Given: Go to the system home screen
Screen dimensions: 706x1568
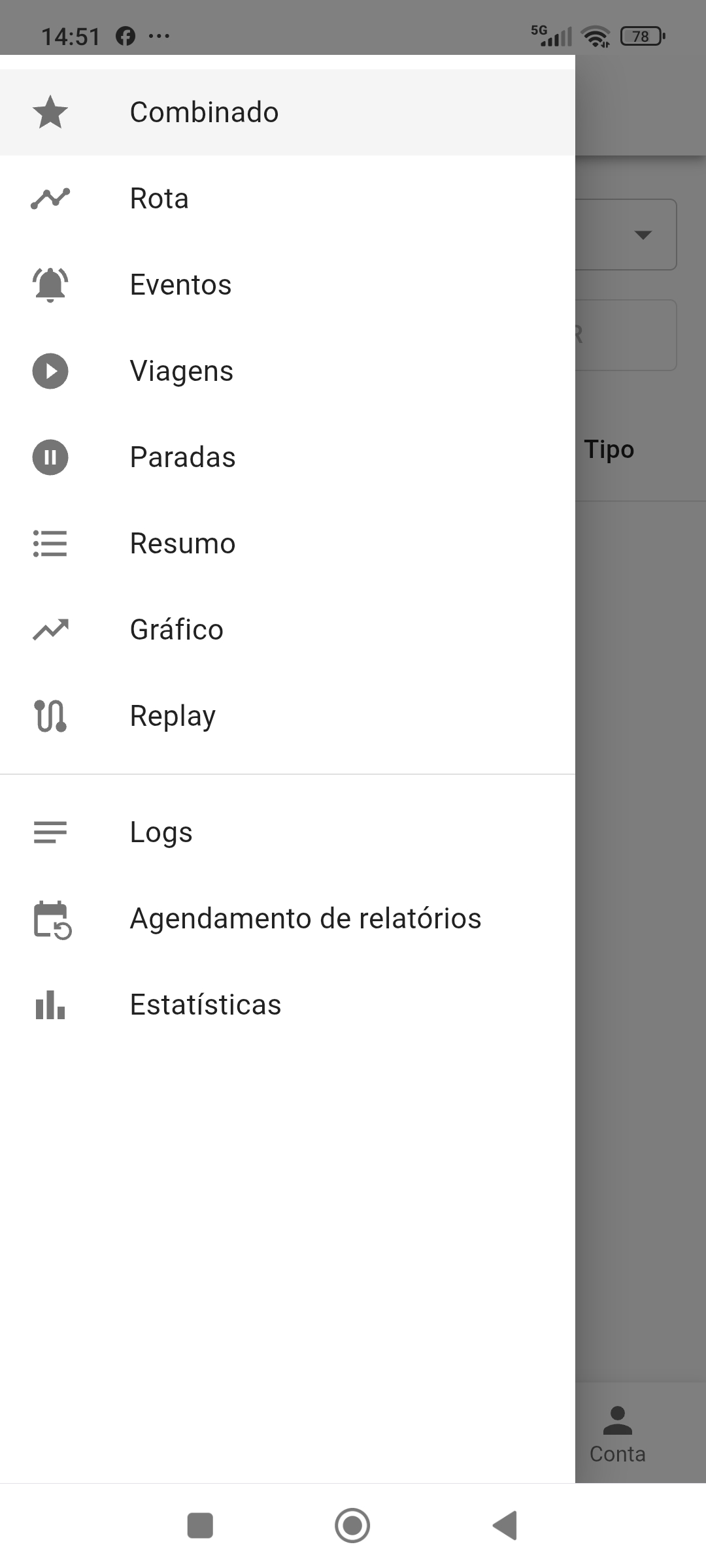Looking at the screenshot, I should (352, 1526).
